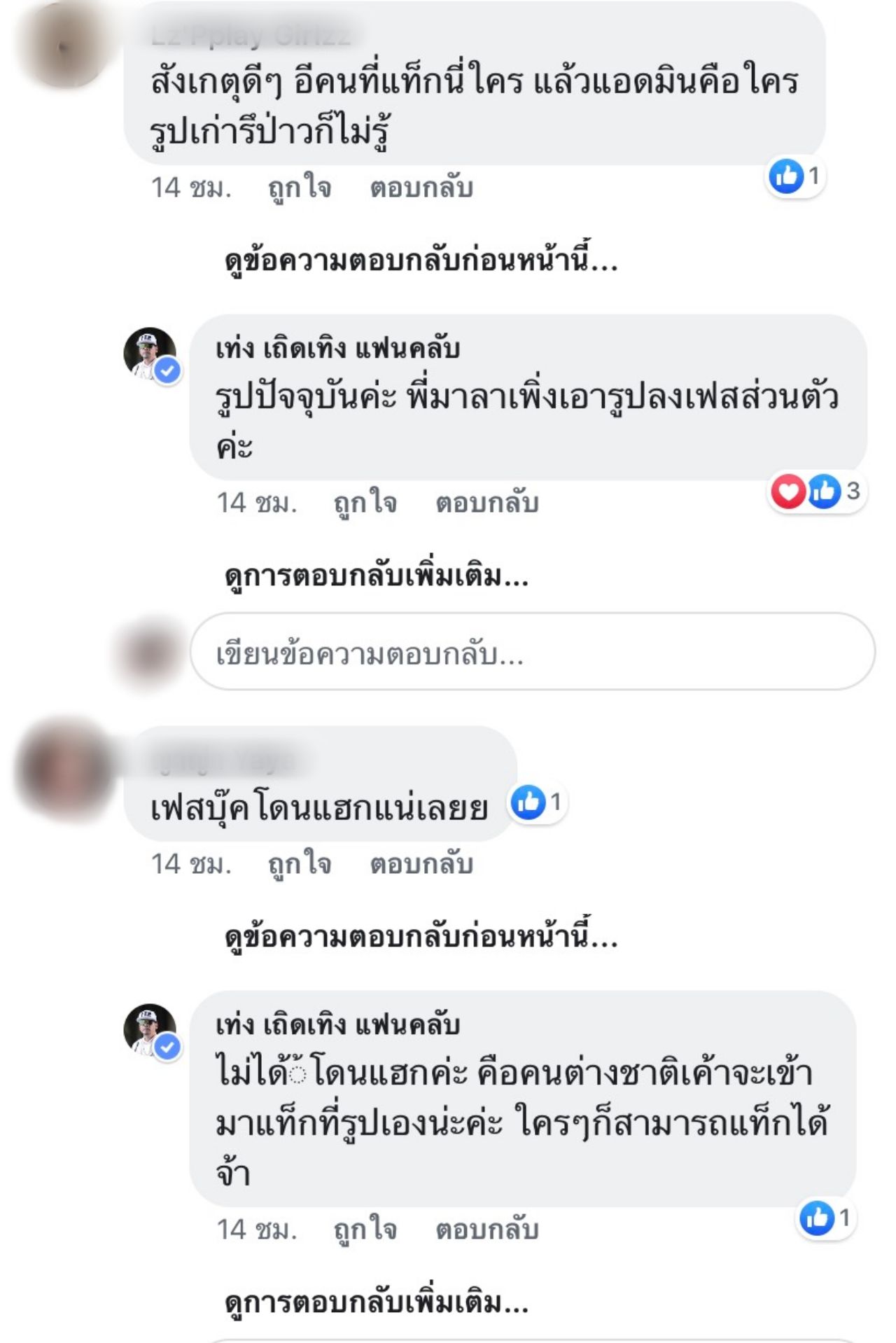The height and width of the screenshot is (1343, 896).
Task: See who liked "เฟสบุ๊คโดนแฮกแน่เลยย"
Action: [538, 802]
